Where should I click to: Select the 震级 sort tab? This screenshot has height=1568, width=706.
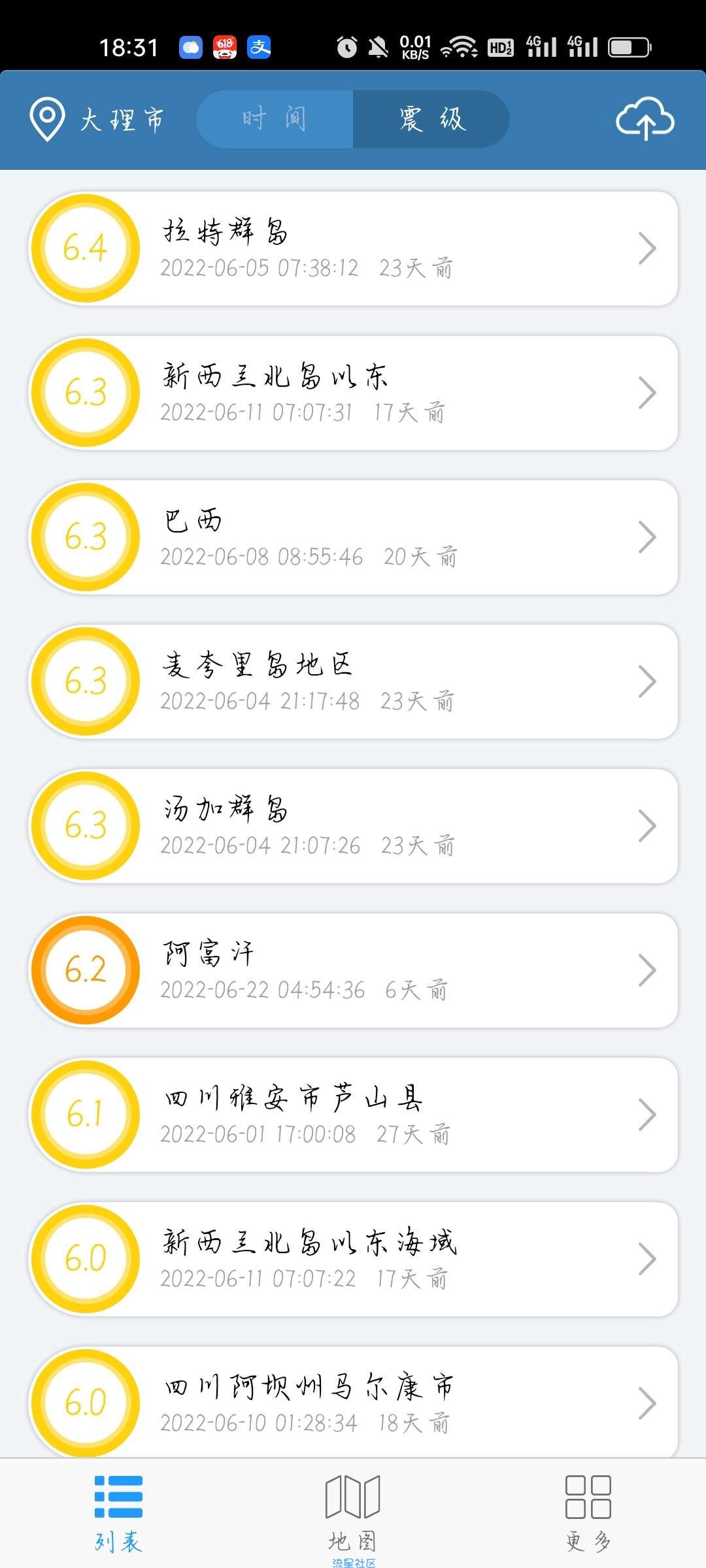coord(431,119)
